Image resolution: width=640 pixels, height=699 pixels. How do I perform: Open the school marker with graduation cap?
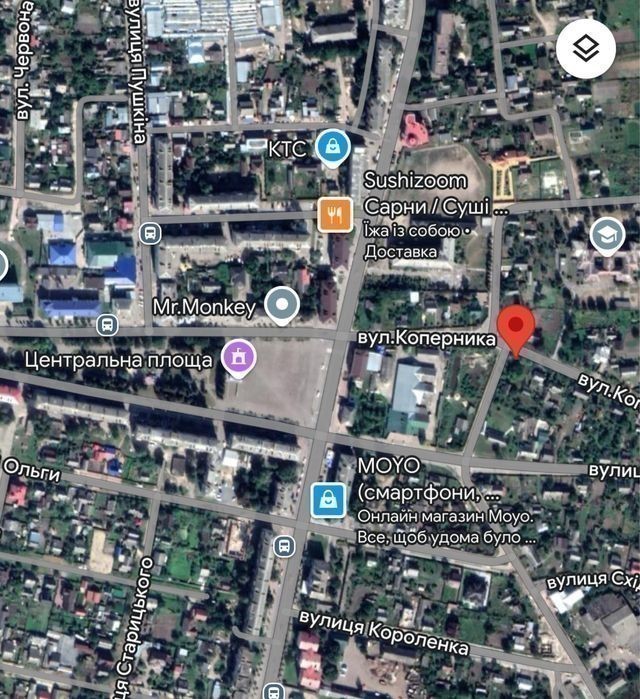pos(606,236)
